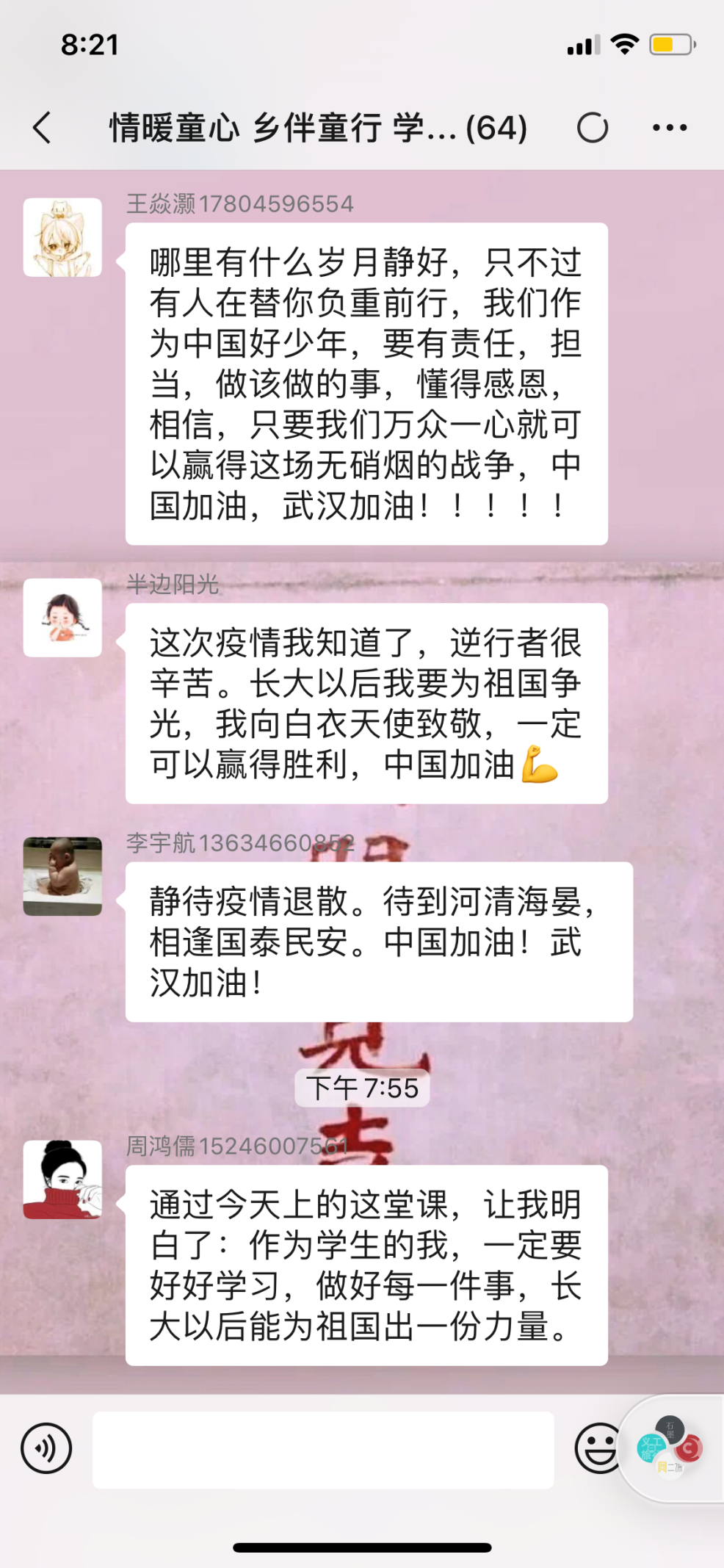Open the emoji picker
The width and height of the screenshot is (724, 1568).
pyautogui.click(x=597, y=1448)
